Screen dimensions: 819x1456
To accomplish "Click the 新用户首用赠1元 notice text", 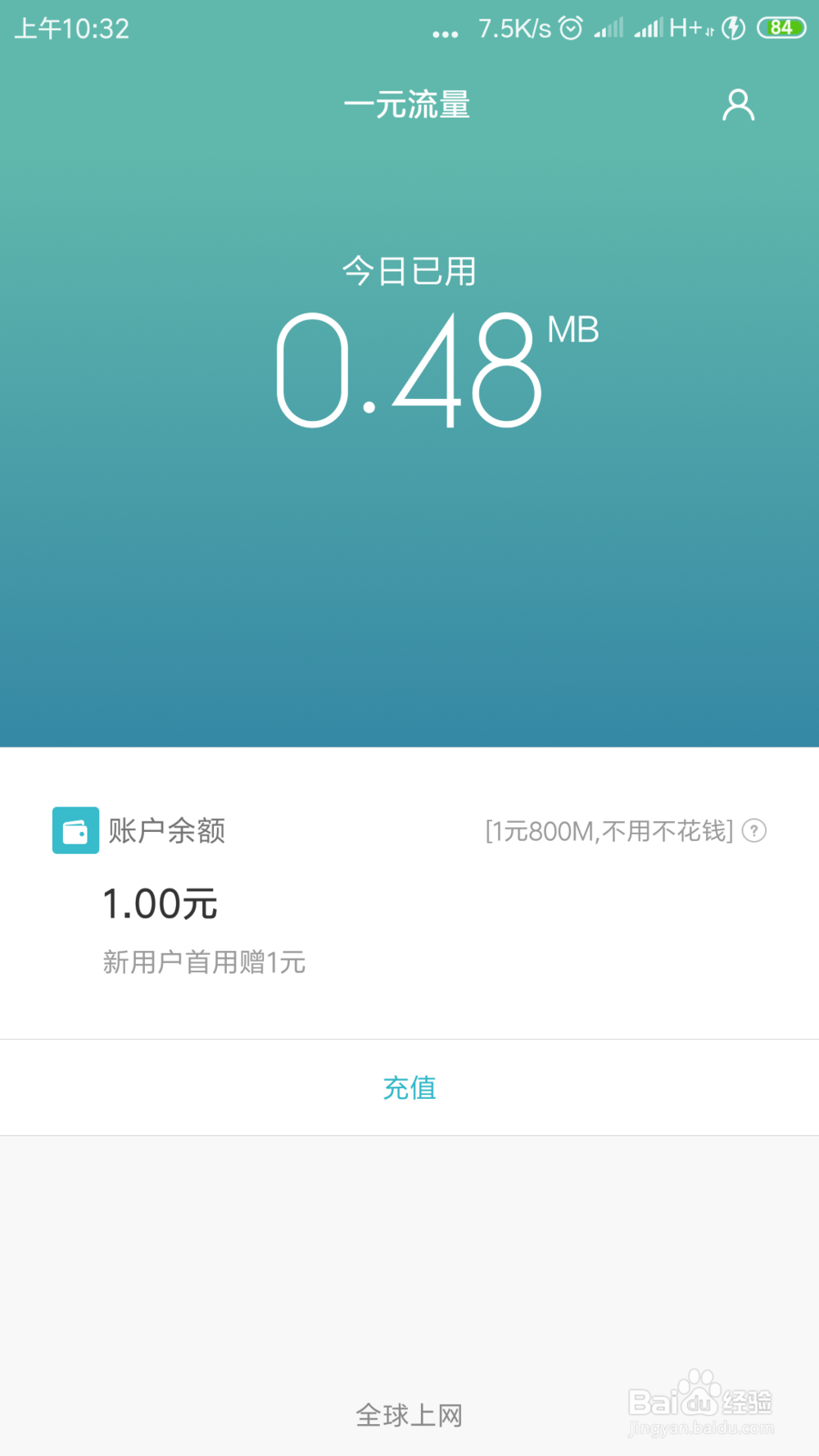I will (204, 963).
